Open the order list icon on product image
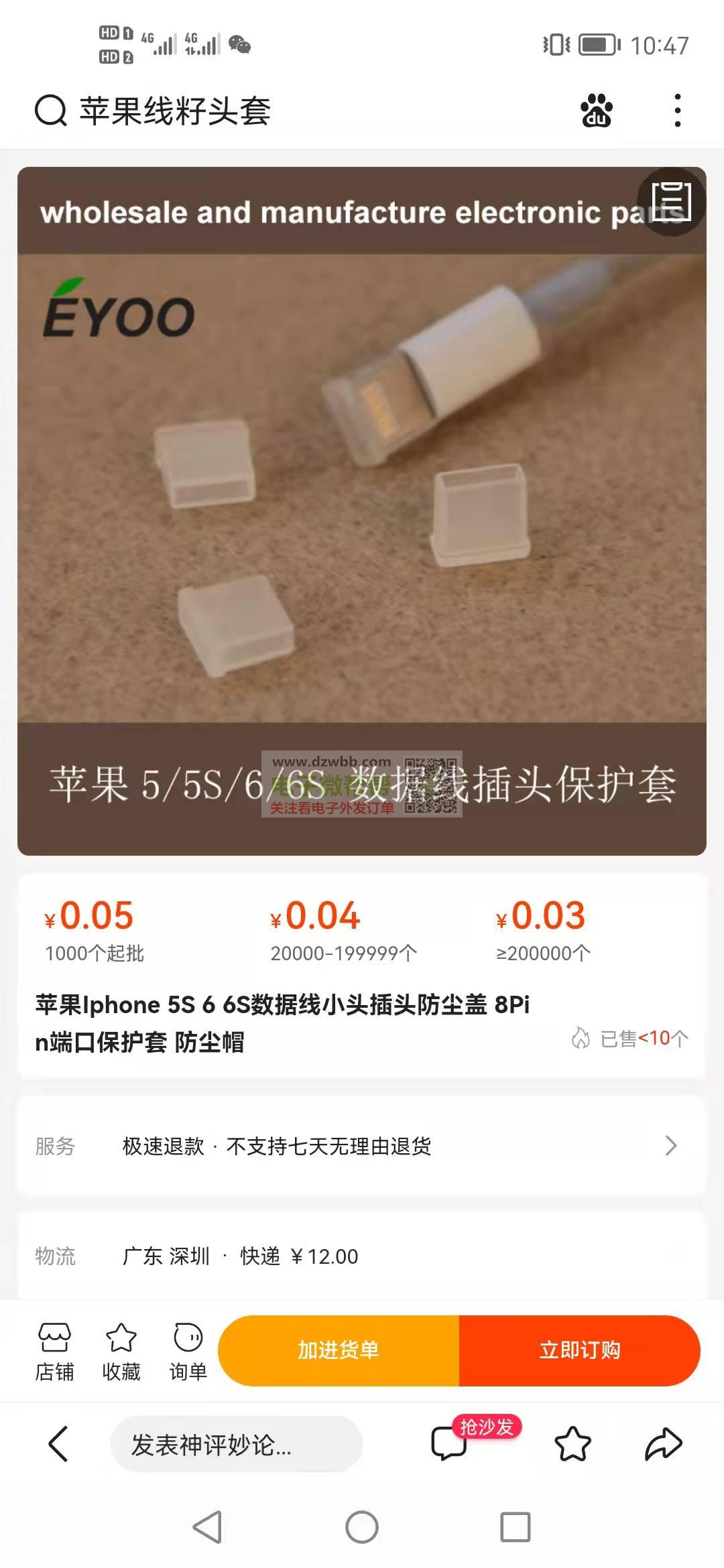 [x=671, y=201]
